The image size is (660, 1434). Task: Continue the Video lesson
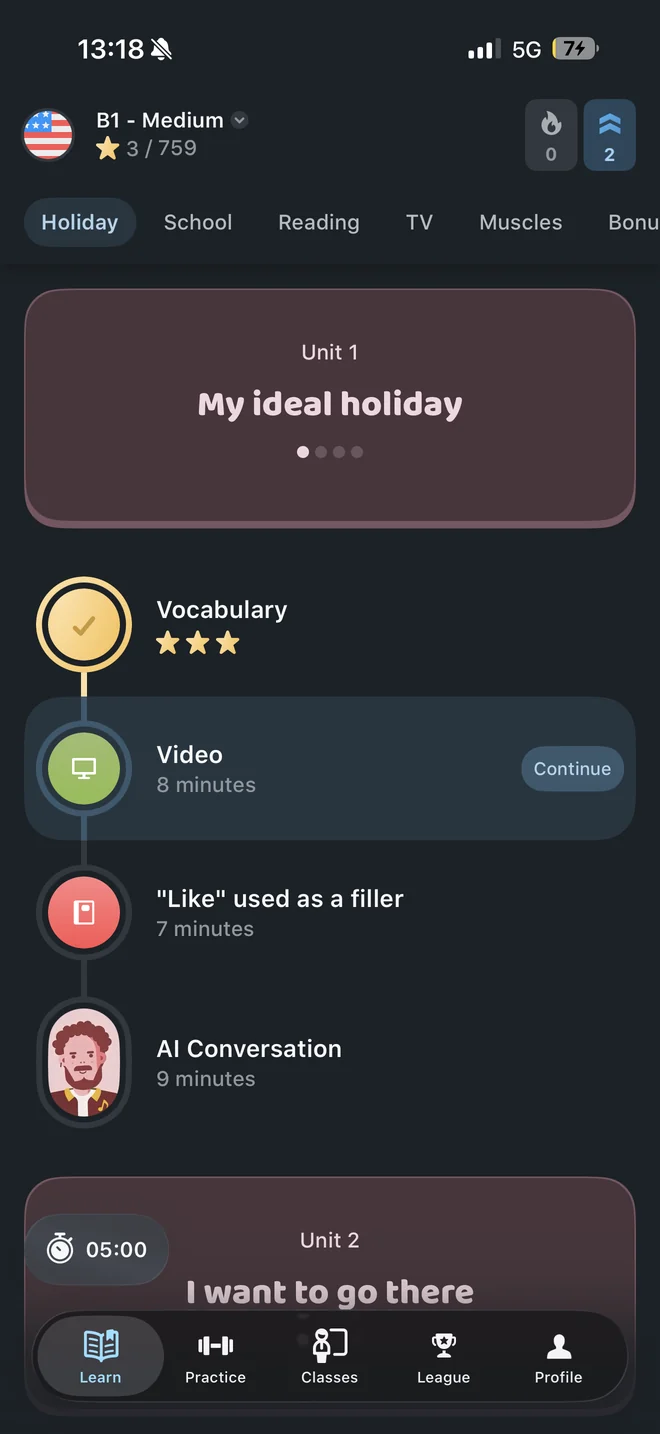(x=572, y=769)
